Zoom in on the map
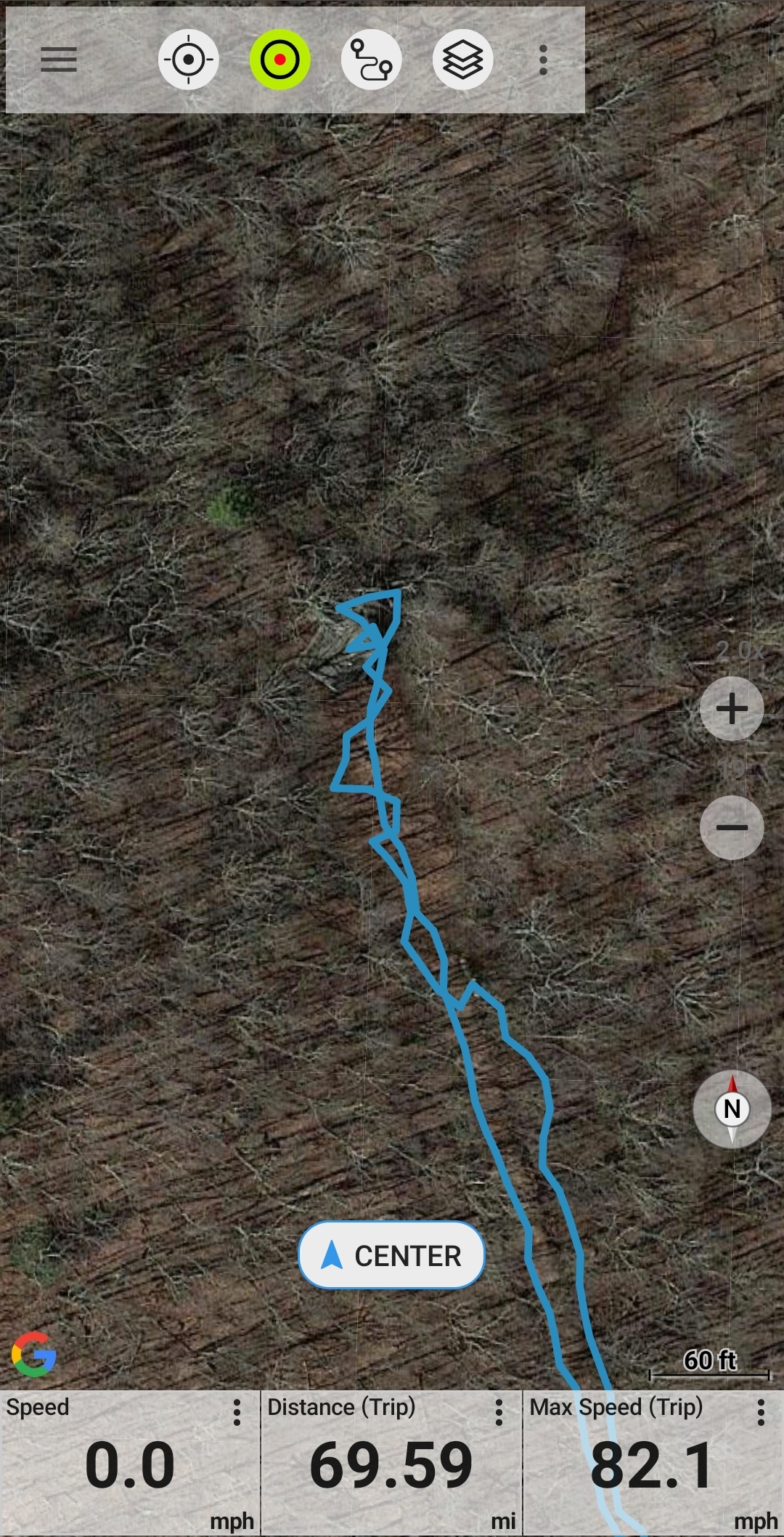Image resolution: width=784 pixels, height=1537 pixels. point(732,708)
